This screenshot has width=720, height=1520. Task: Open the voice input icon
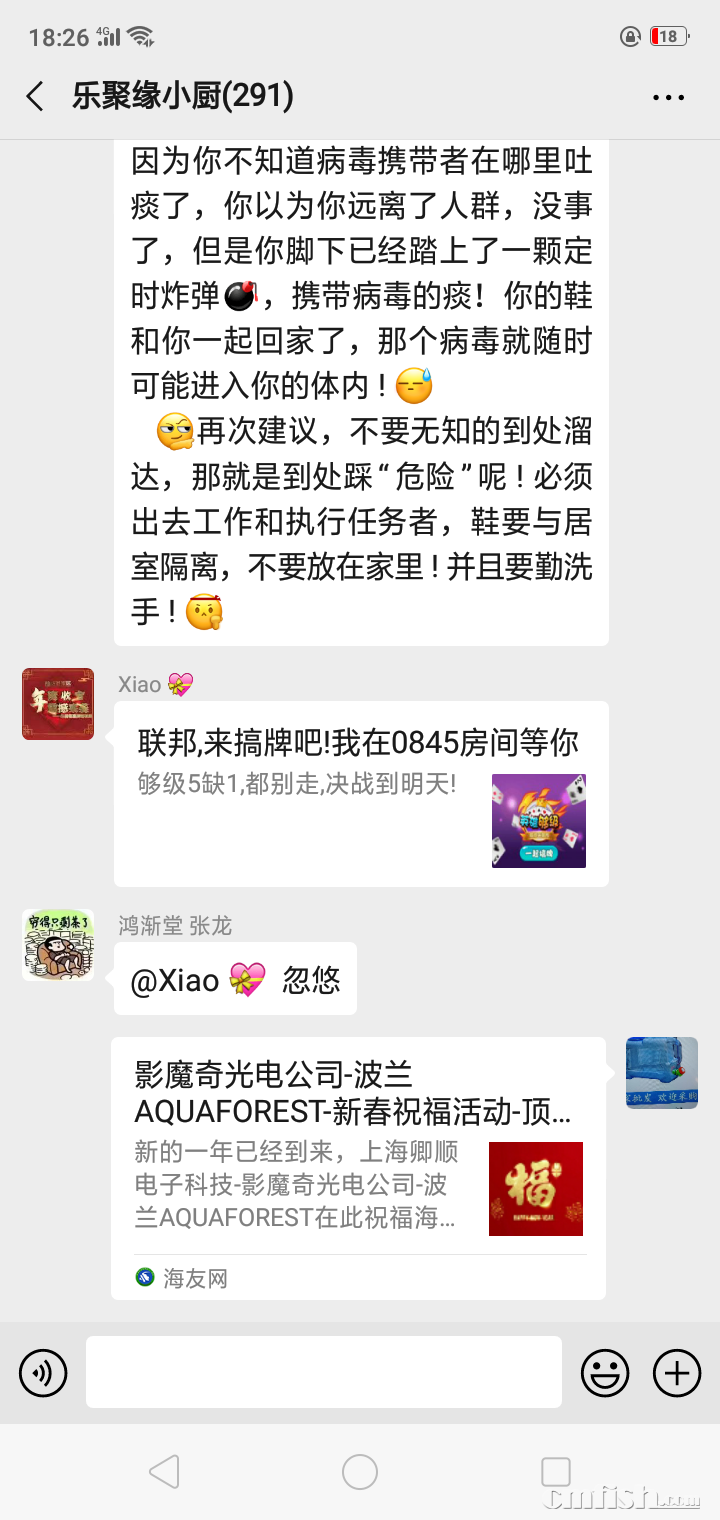click(42, 1372)
